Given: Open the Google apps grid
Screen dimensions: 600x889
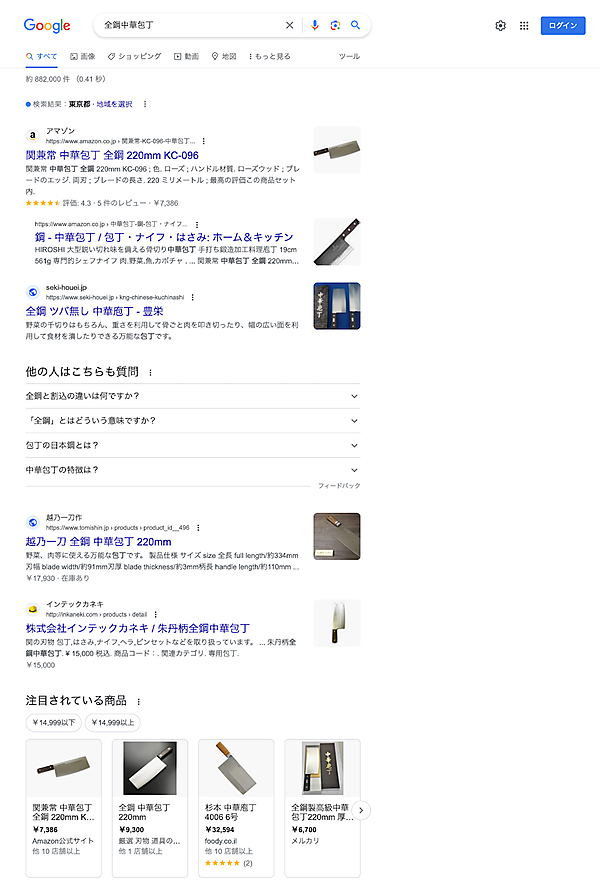Looking at the screenshot, I should coord(524,26).
